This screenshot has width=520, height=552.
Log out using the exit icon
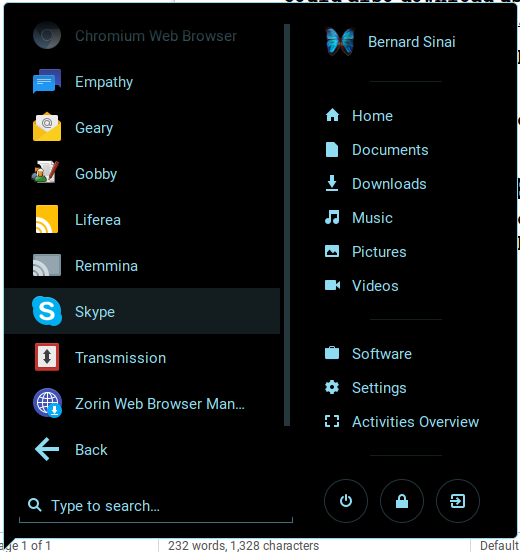[458, 501]
